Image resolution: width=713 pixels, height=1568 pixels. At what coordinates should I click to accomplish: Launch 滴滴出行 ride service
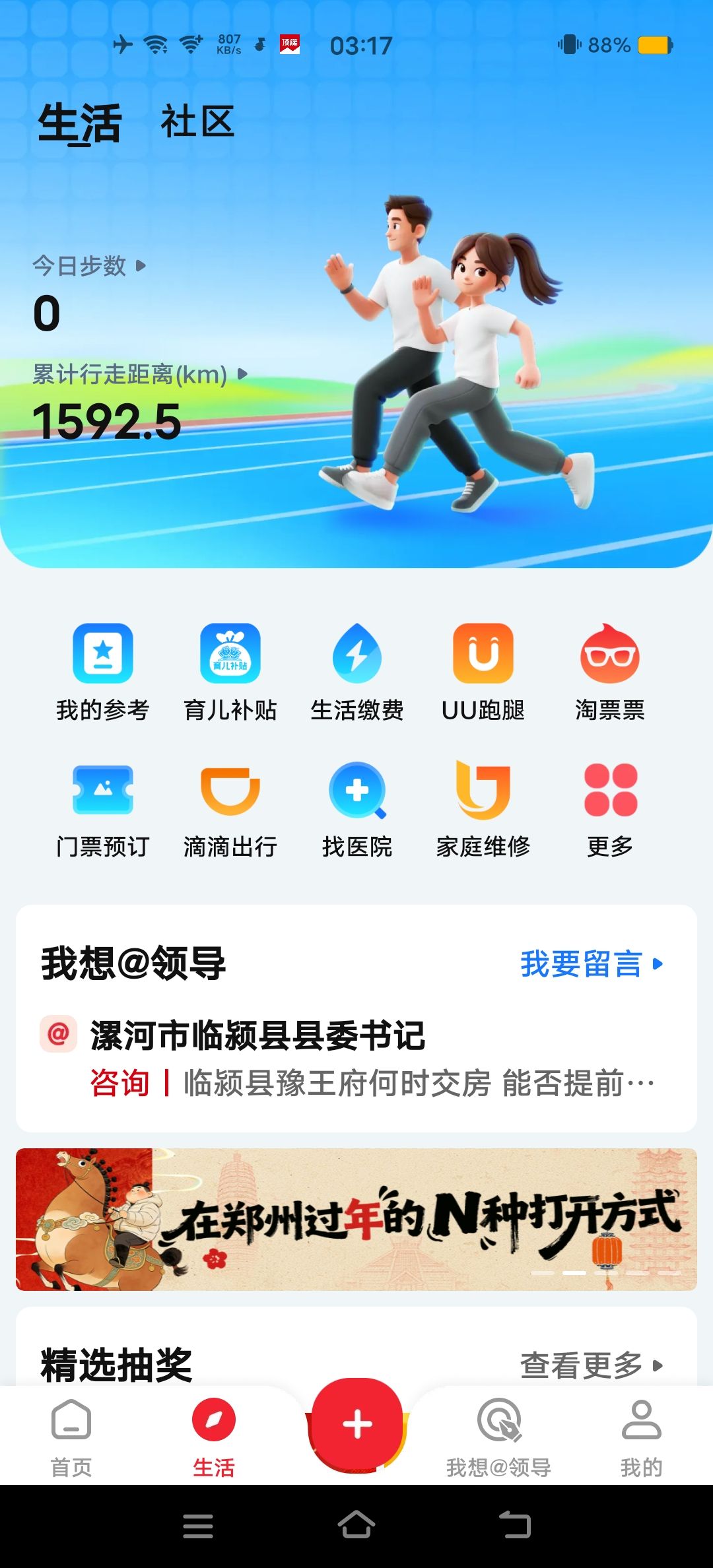[x=230, y=809]
